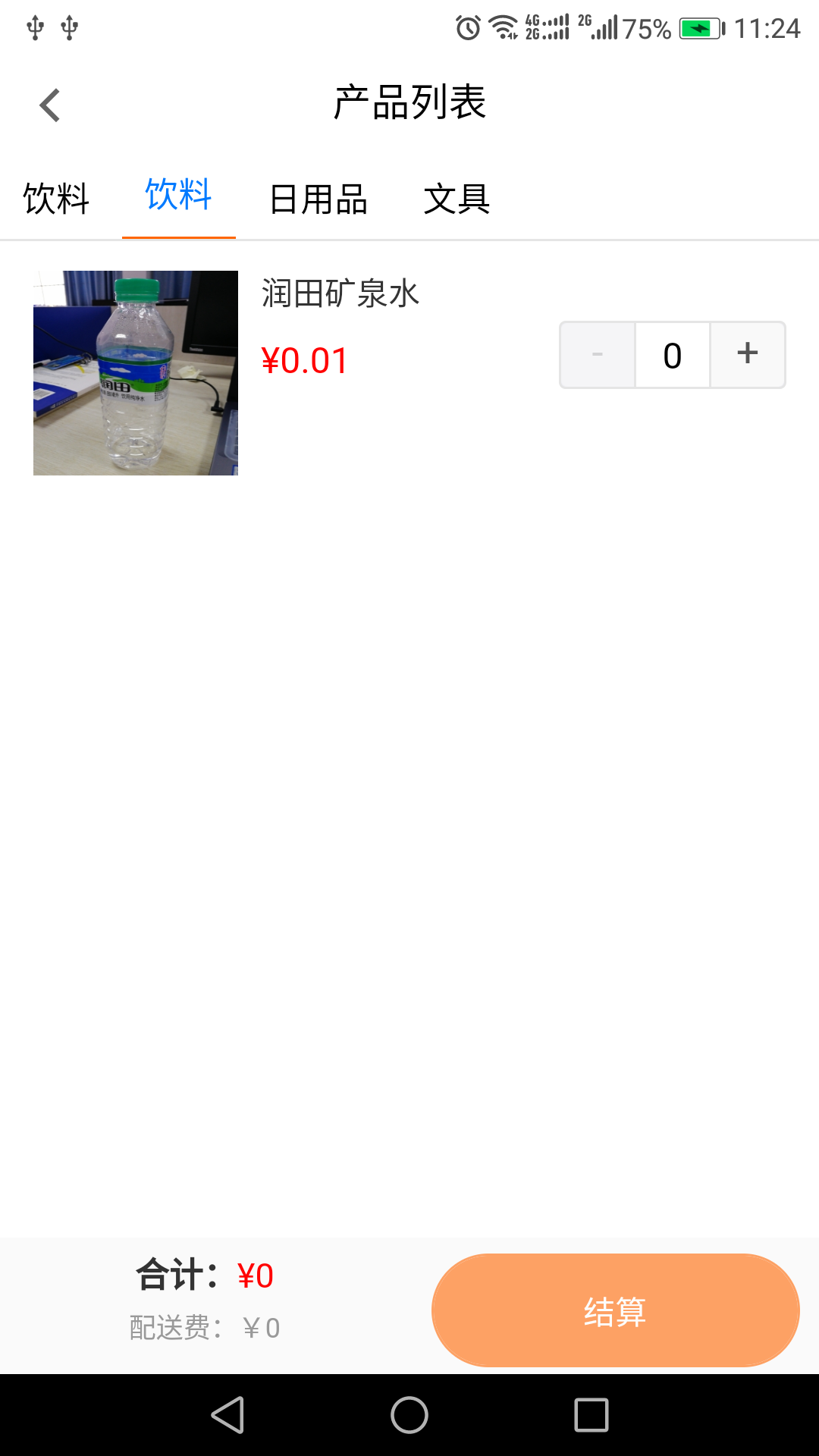The height and width of the screenshot is (1456, 819).
Task: Go back using the header arrow
Action: click(50, 105)
